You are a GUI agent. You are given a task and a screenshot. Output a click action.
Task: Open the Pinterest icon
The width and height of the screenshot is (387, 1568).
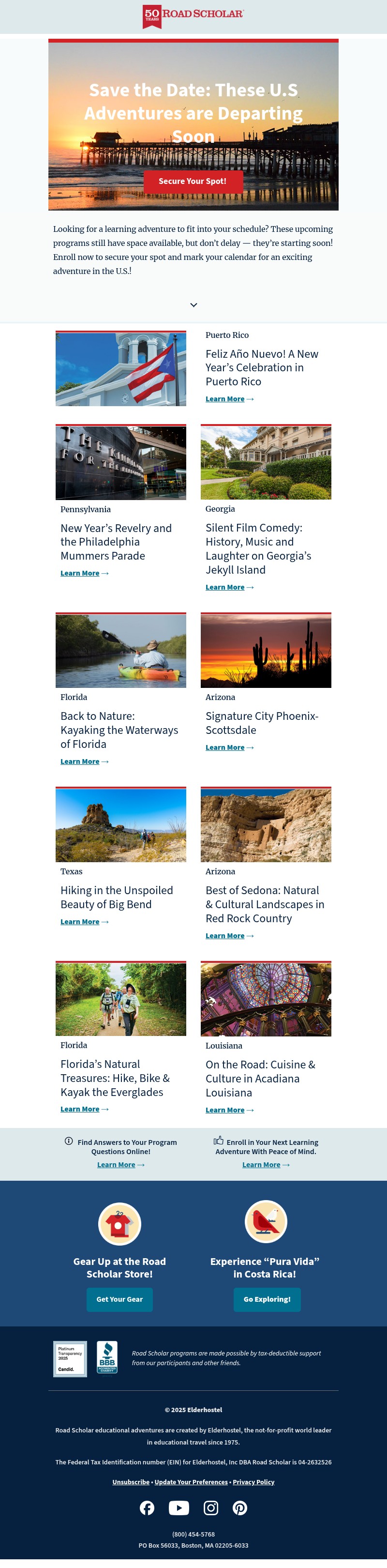pos(240,1508)
